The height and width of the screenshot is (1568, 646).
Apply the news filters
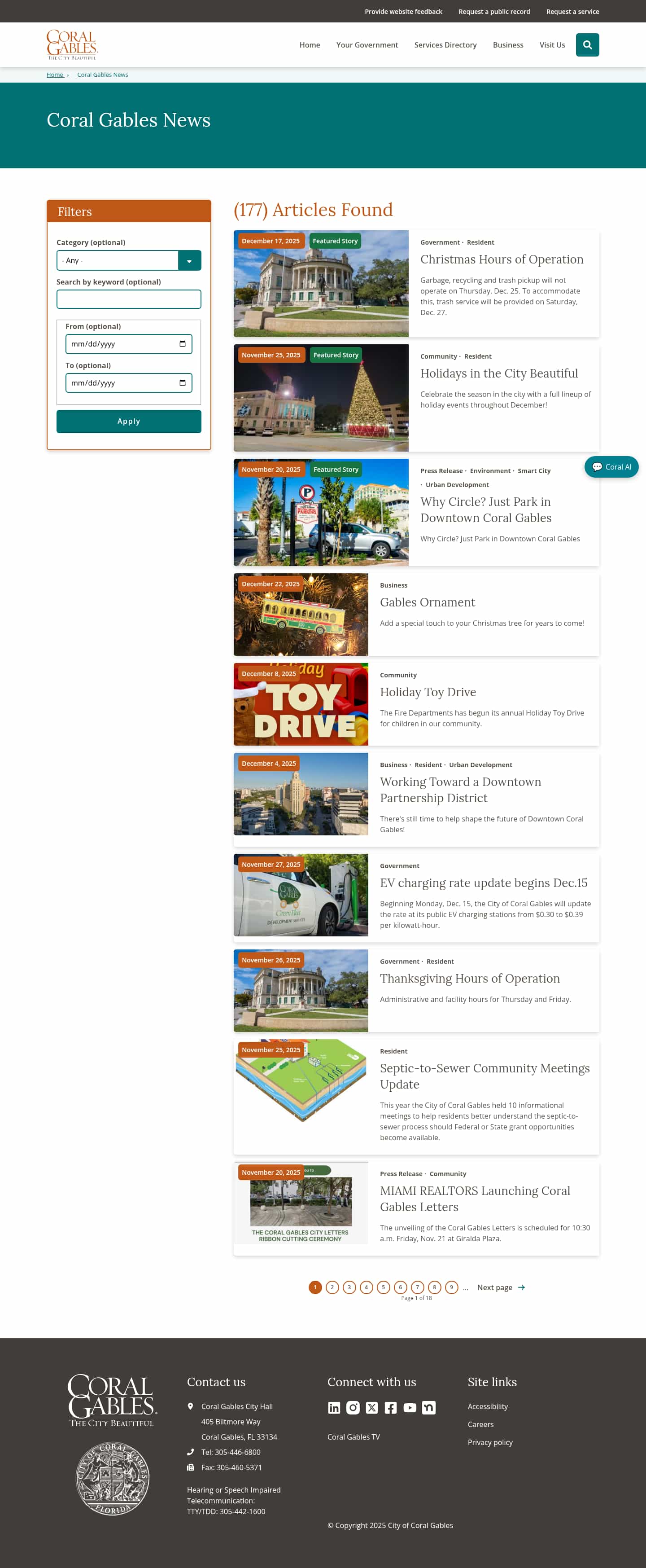(128, 421)
